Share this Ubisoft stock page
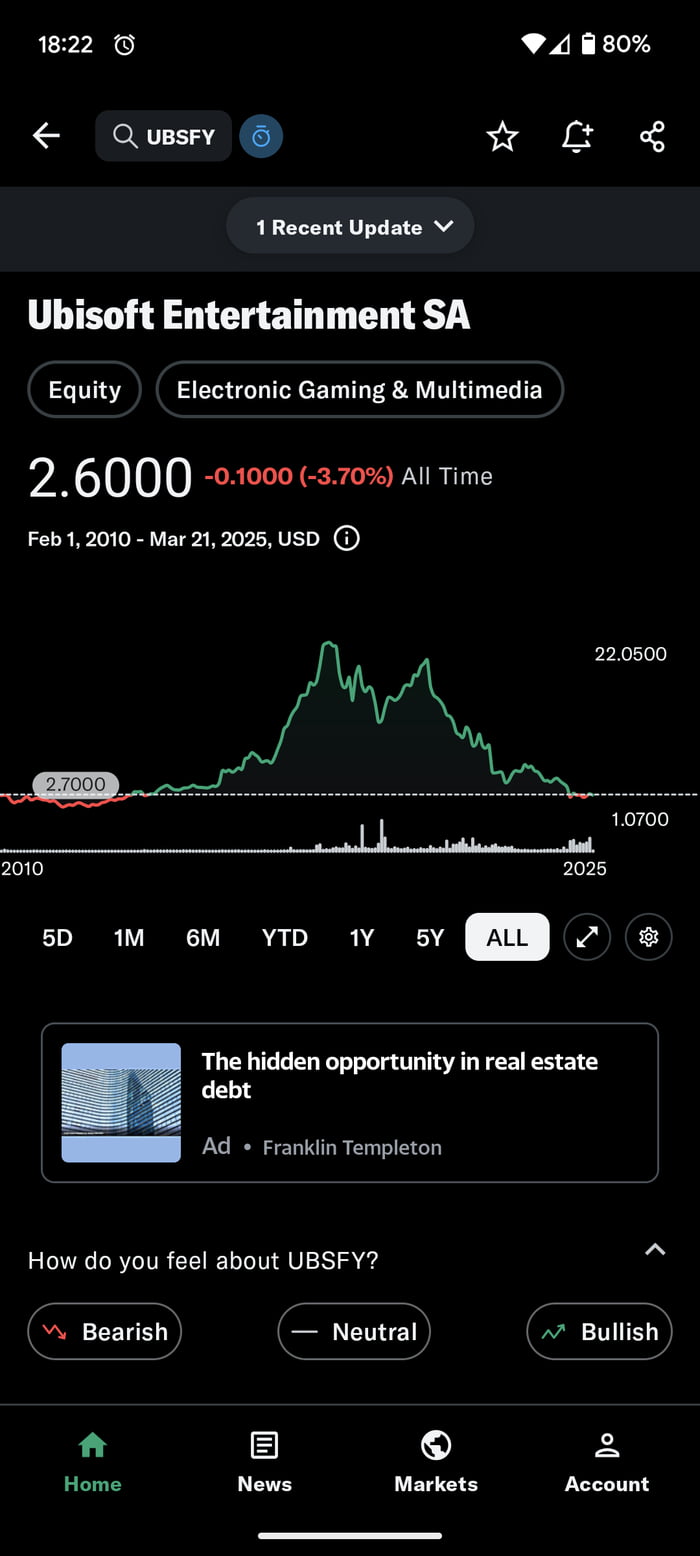700x1556 pixels. 652,136
